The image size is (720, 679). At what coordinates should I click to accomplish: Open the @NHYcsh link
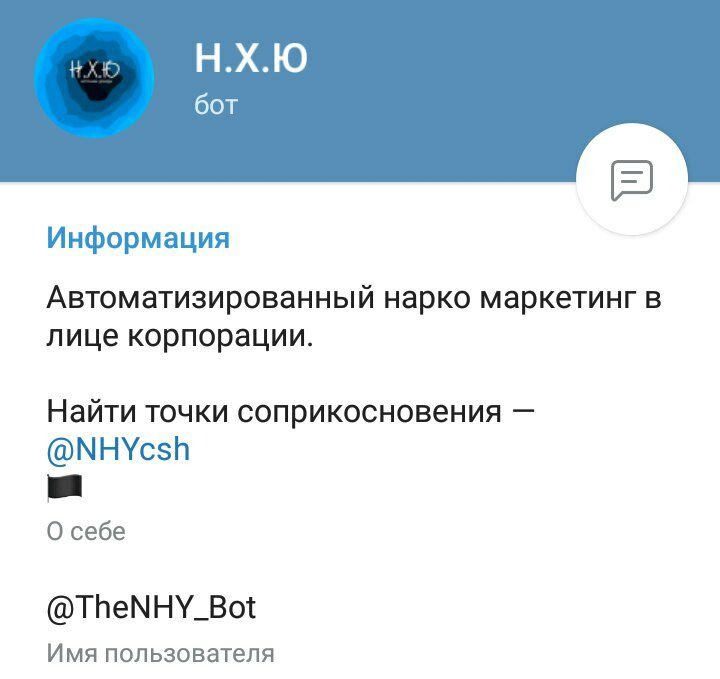[x=118, y=449]
